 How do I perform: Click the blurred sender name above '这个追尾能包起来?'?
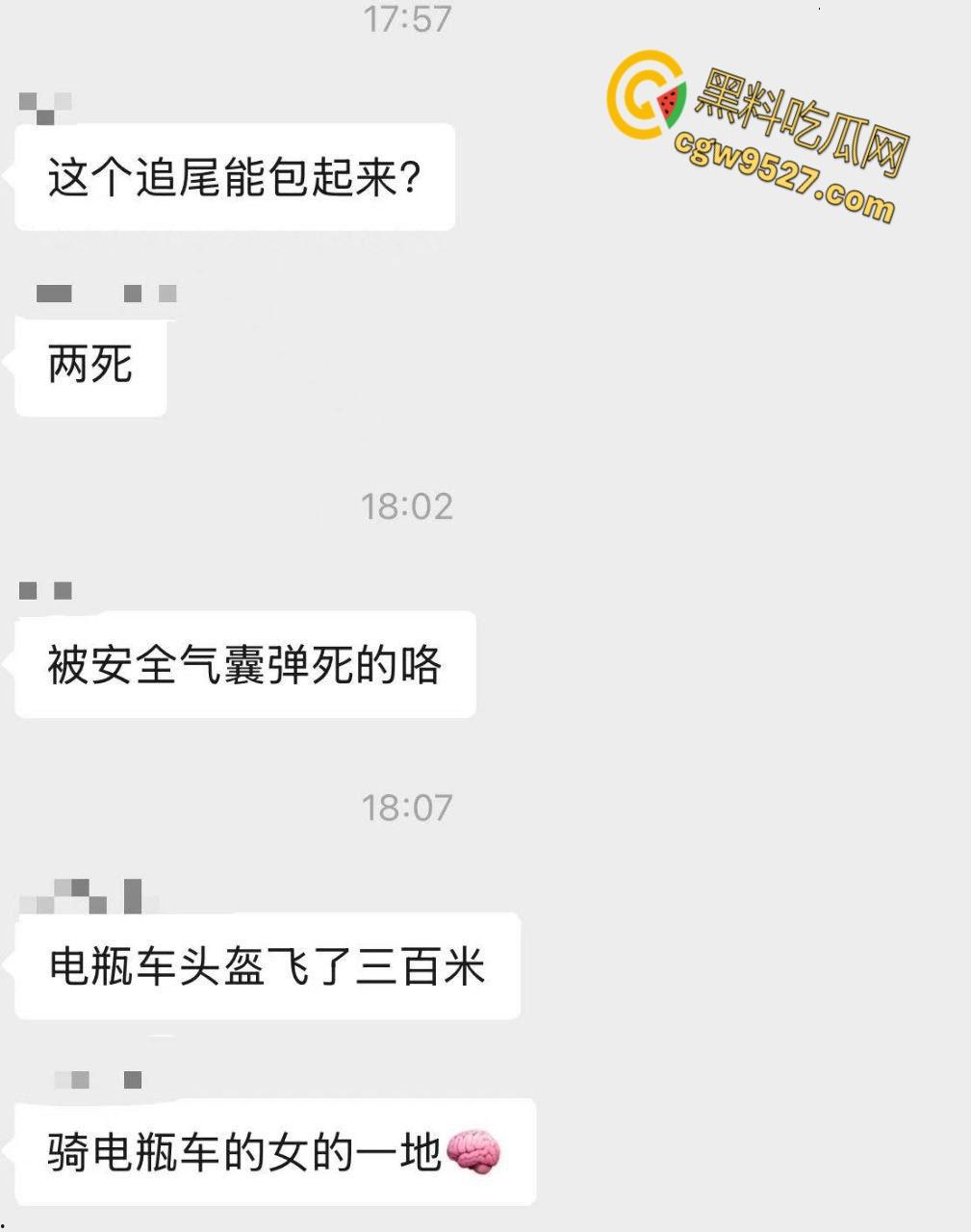[43, 106]
